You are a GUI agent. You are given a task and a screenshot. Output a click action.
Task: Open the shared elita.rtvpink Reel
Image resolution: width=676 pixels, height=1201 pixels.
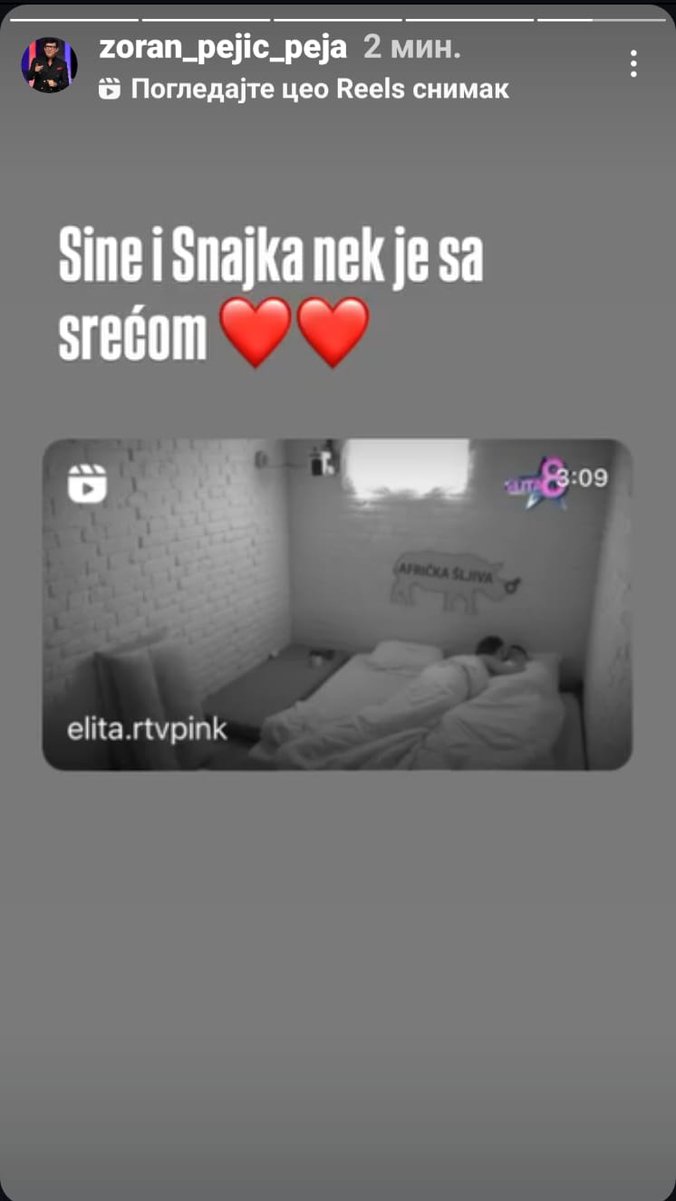[x=337, y=604]
